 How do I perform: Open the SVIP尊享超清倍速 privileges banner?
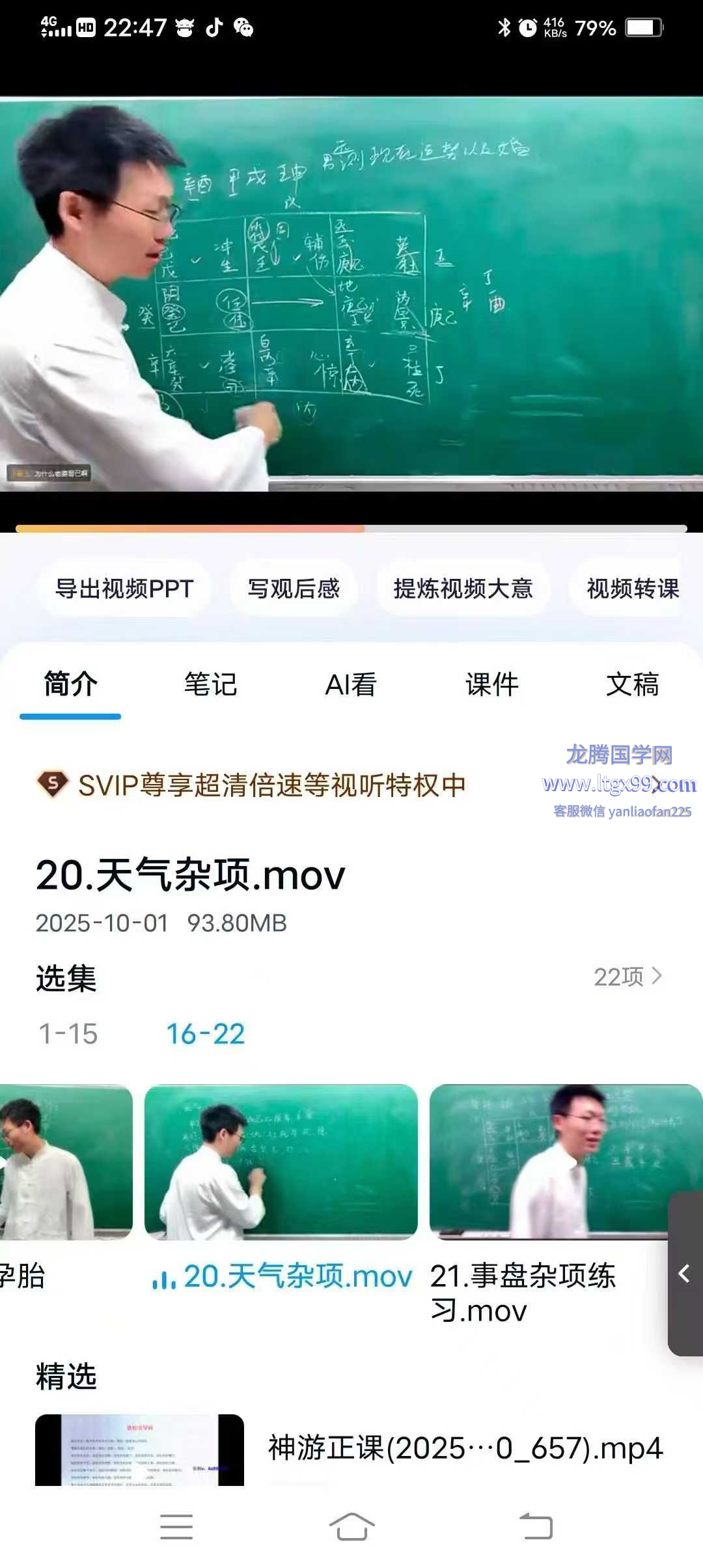click(272, 785)
